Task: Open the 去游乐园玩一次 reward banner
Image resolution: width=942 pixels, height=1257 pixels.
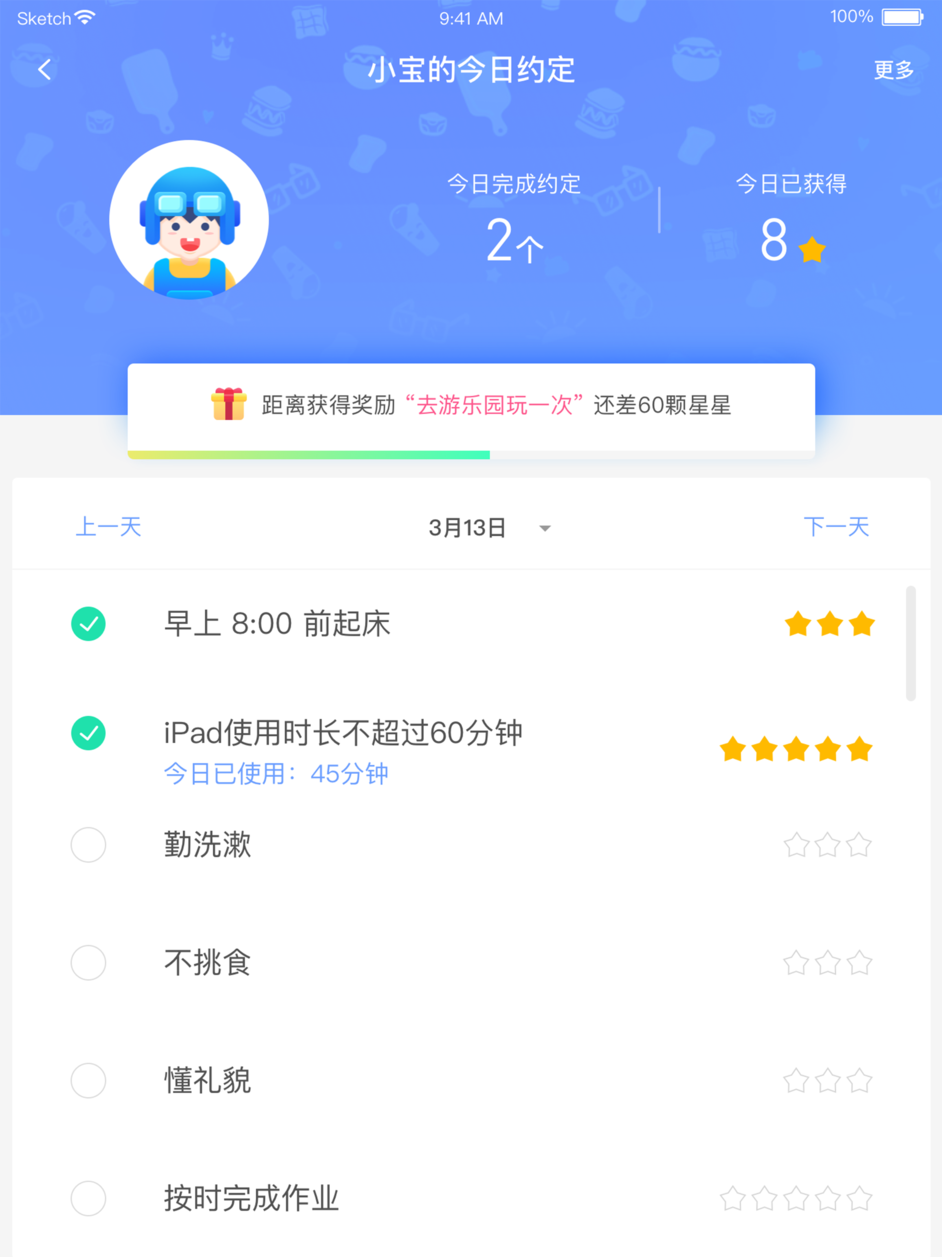Action: [x=471, y=406]
